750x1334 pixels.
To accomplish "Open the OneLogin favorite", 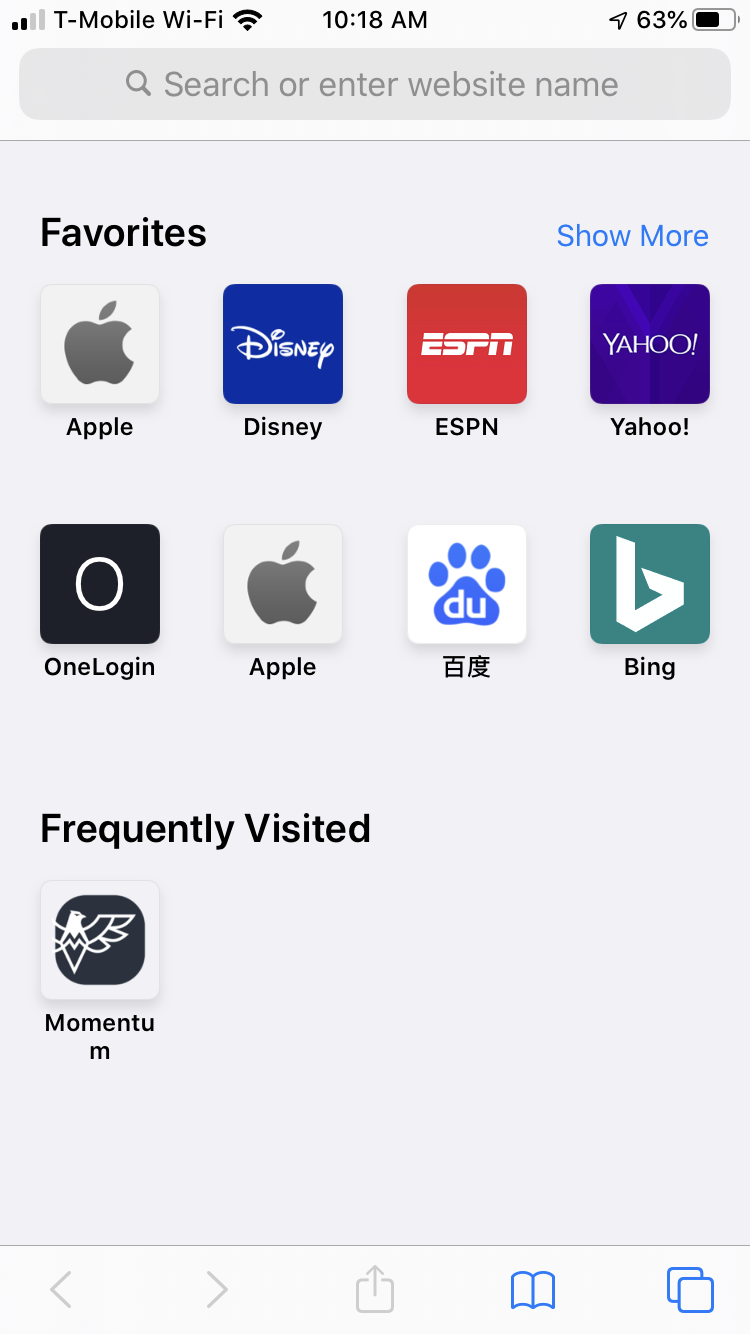I will click(x=100, y=584).
